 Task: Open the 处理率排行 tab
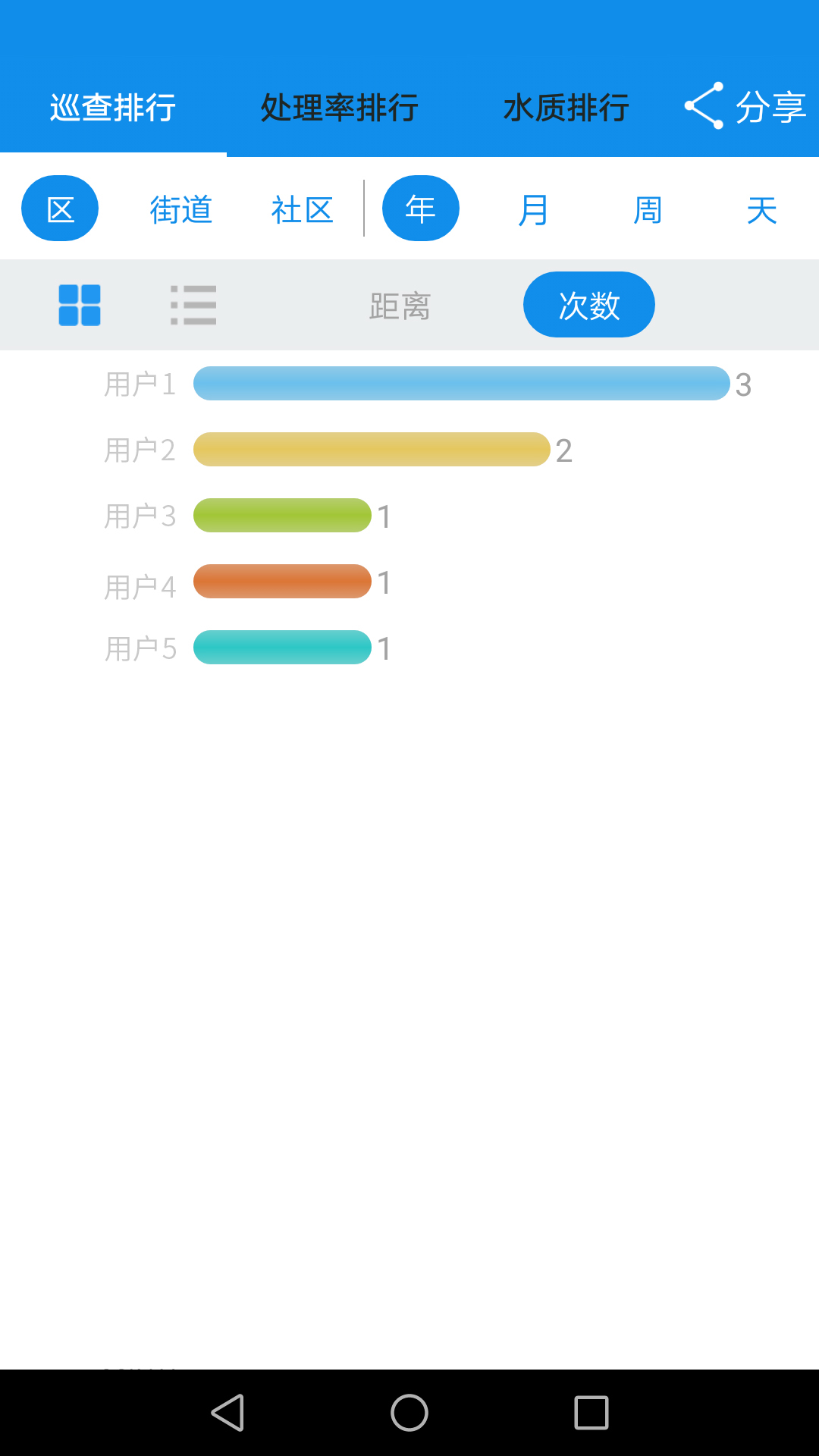[340, 108]
